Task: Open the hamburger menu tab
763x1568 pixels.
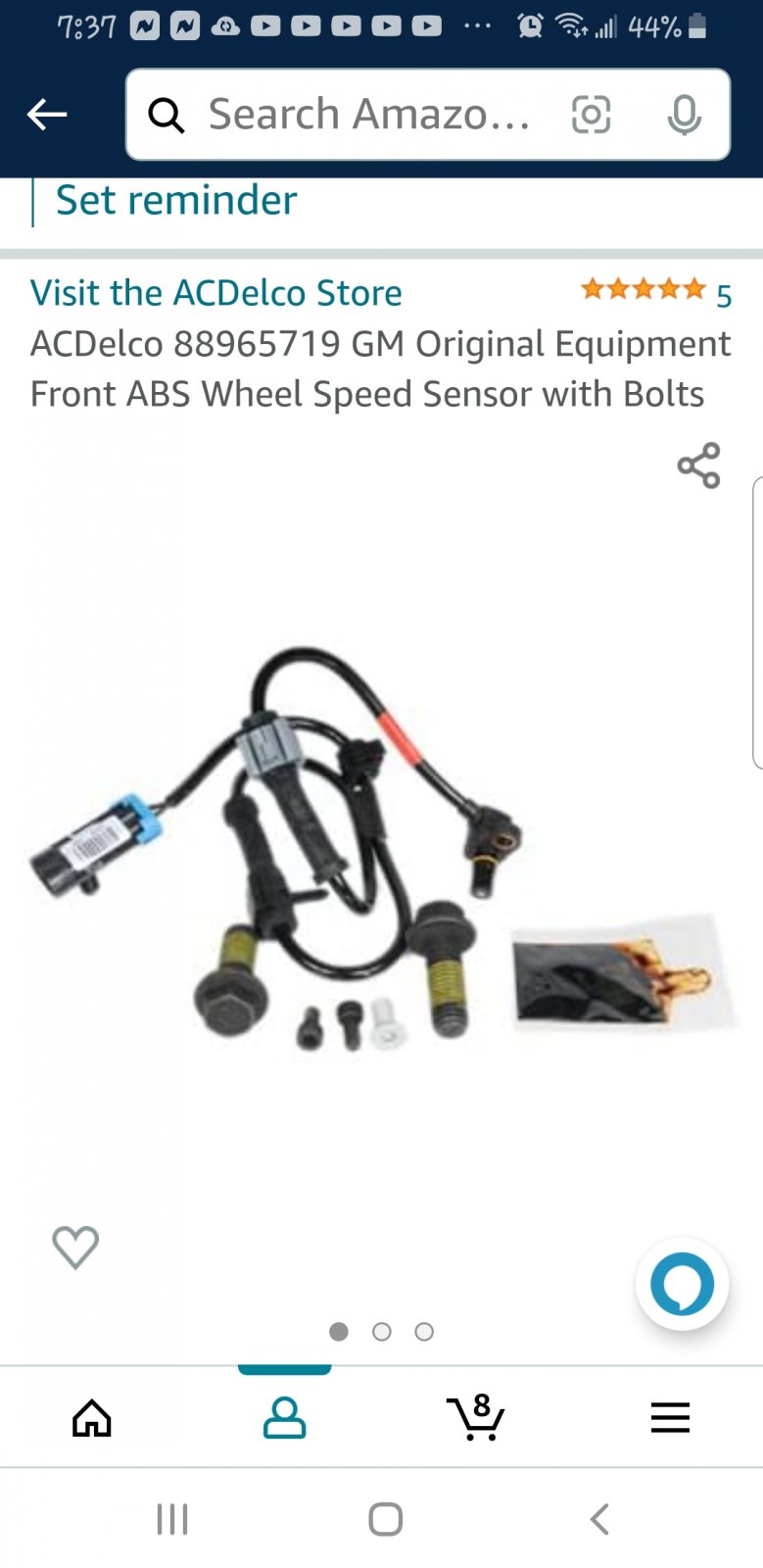Action: coord(670,1418)
